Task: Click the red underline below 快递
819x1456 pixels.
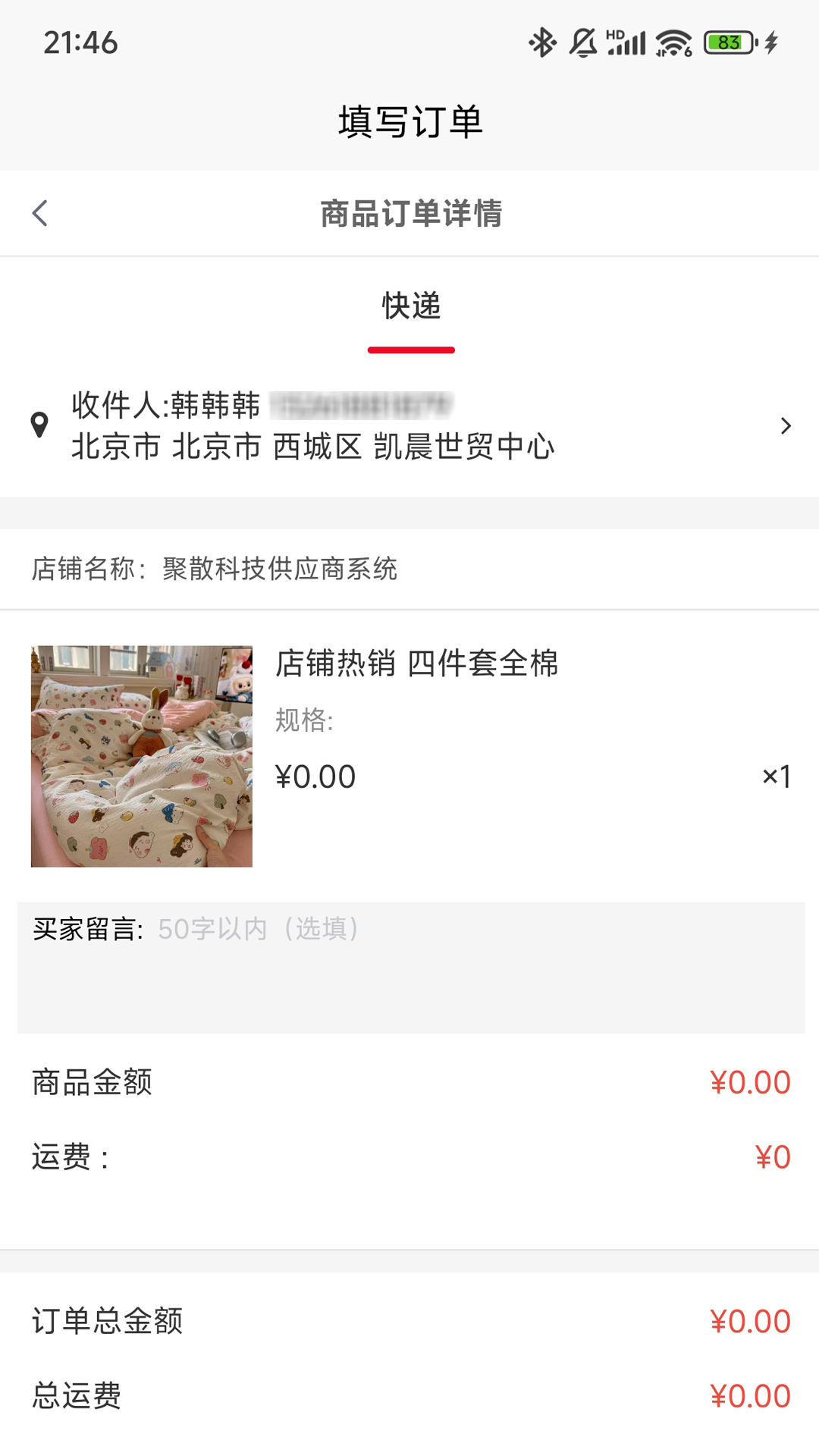Action: click(x=410, y=350)
